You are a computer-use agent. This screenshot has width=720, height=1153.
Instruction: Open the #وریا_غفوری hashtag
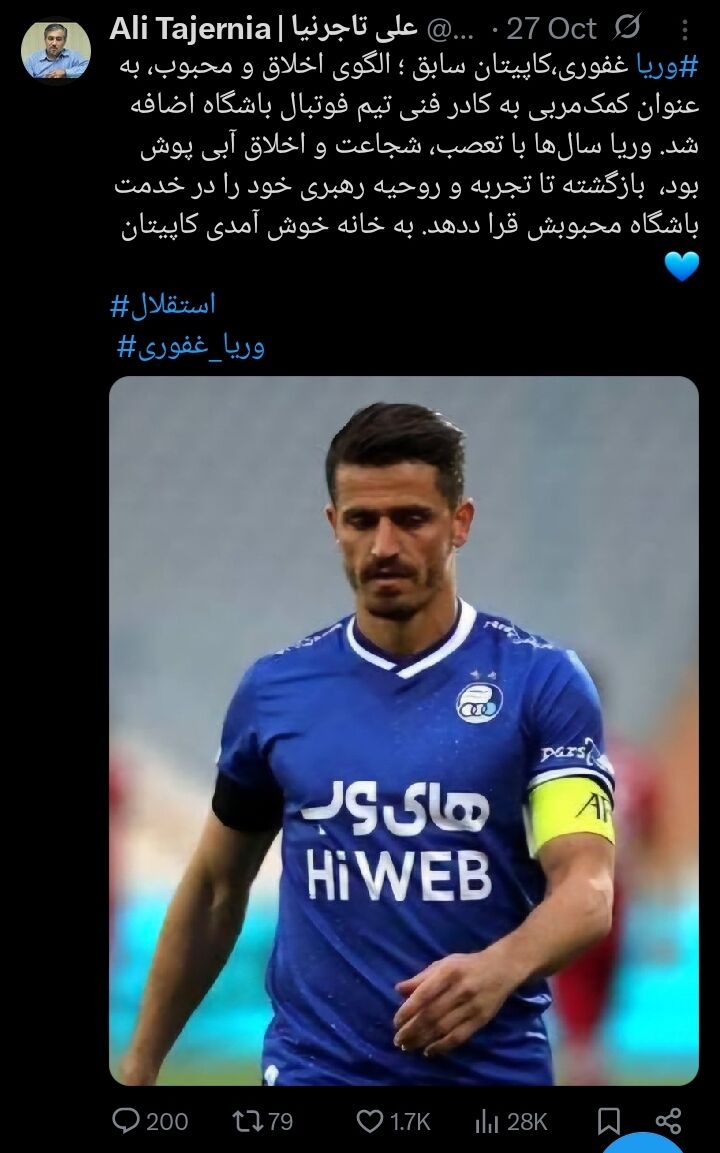pos(191,347)
